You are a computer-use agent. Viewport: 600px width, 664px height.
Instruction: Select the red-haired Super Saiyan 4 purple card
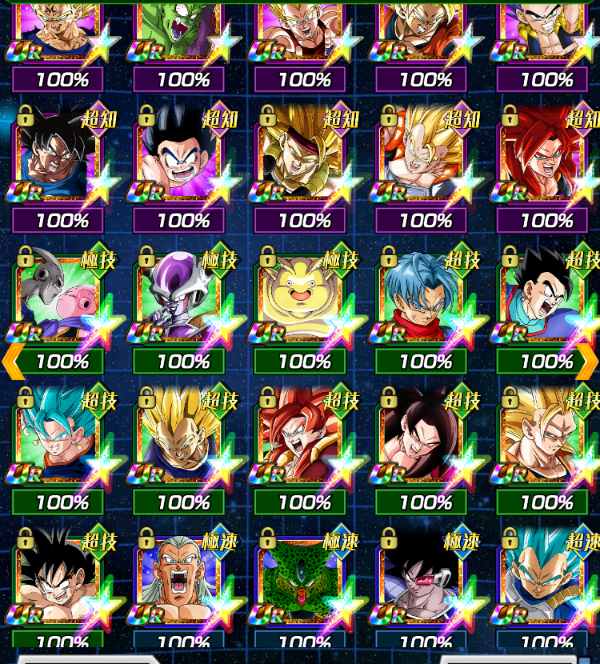click(547, 160)
